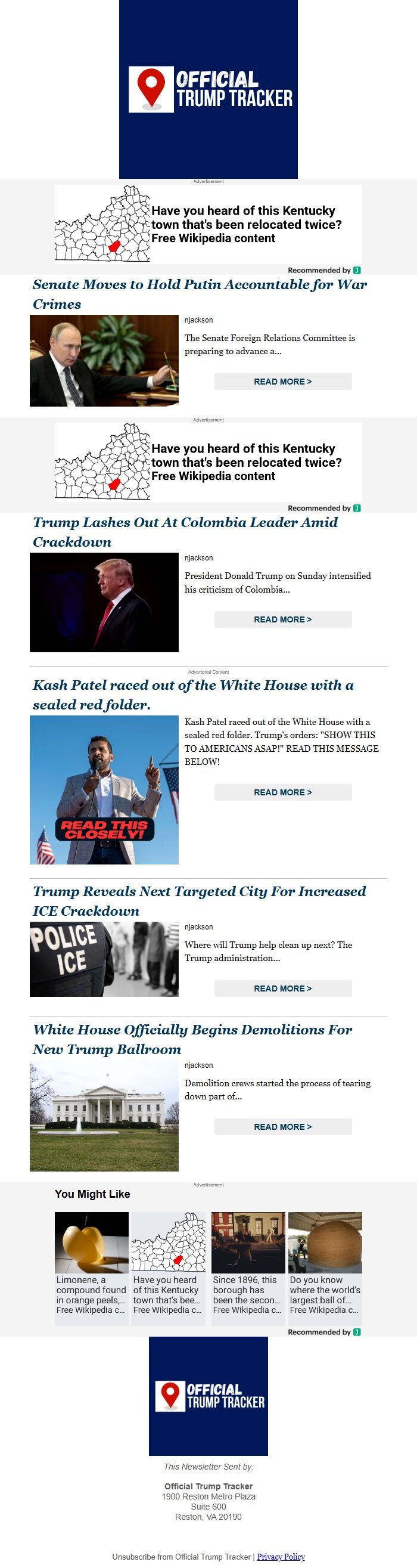This screenshot has height=1568, width=417.
Task: Open the Putin photo tile
Action: coord(104,360)
